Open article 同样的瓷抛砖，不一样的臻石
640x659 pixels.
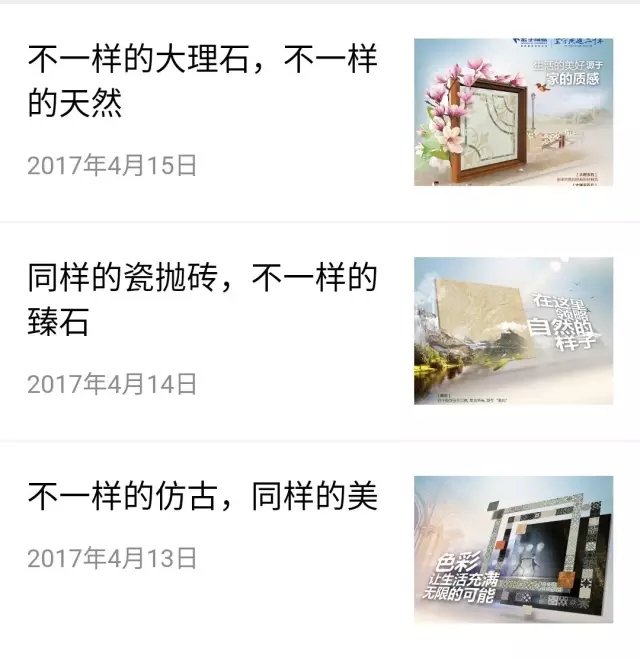tap(202, 299)
